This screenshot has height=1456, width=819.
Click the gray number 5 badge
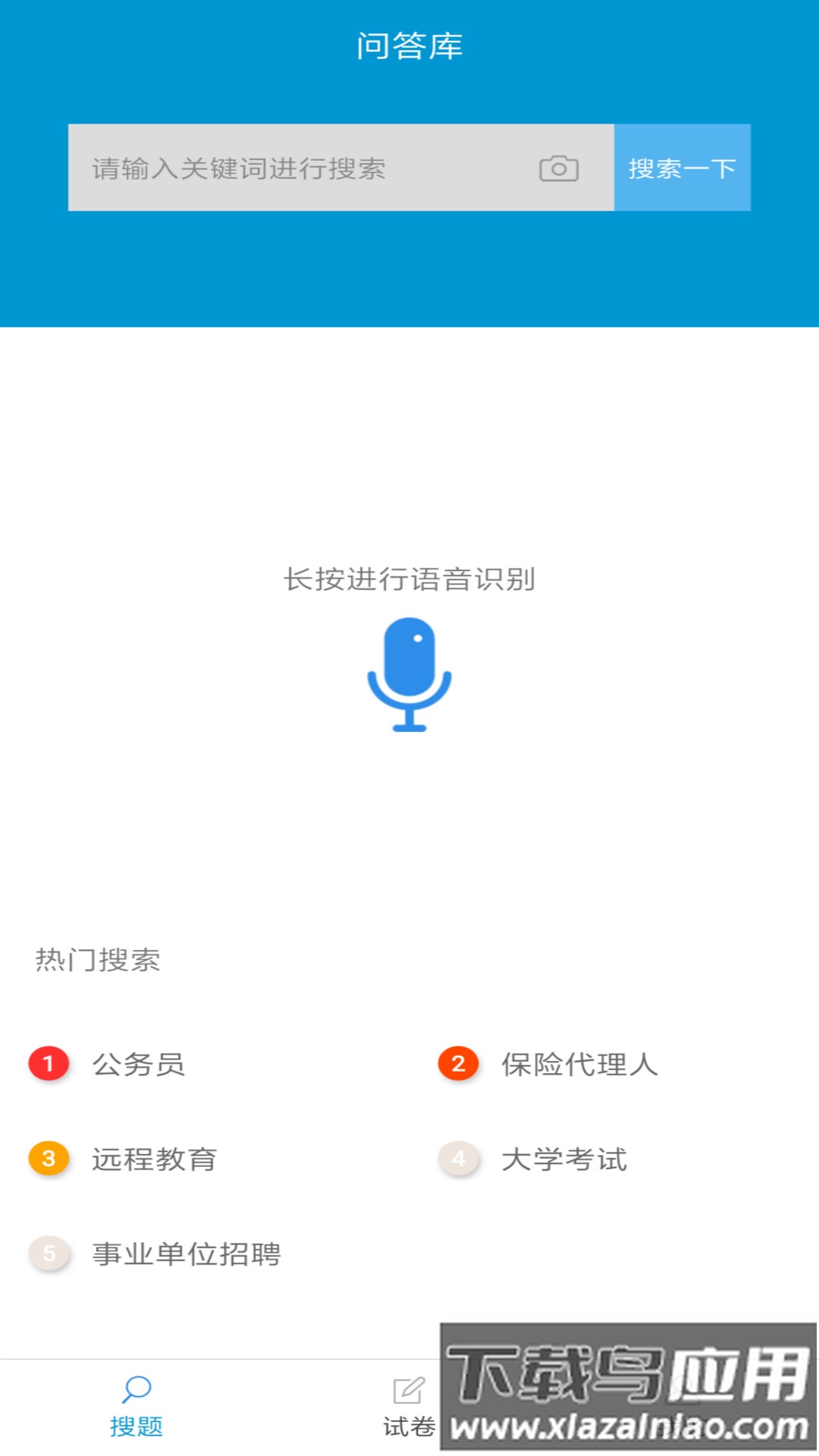coord(48,1254)
